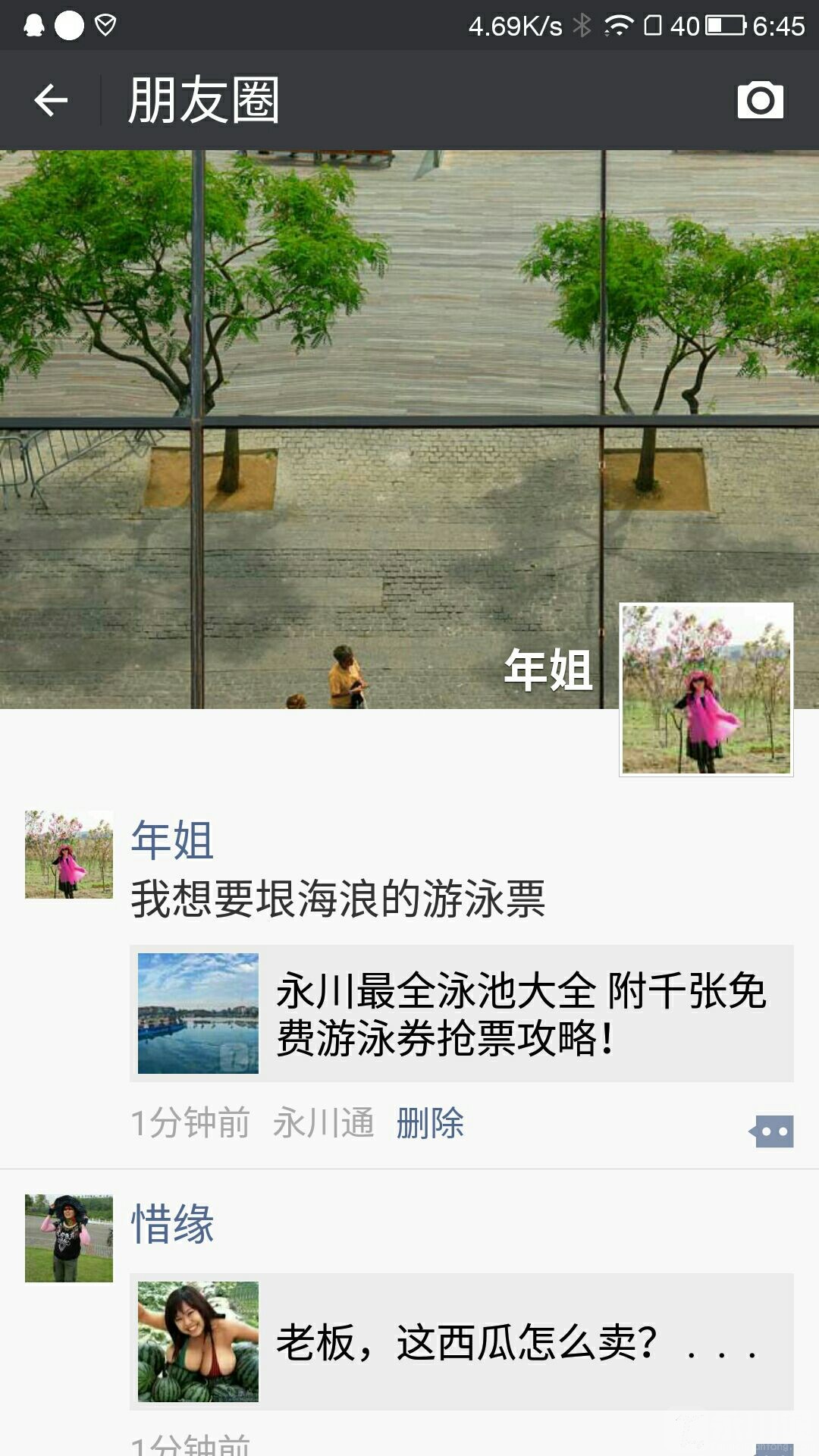This screenshot has width=819, height=1456.
Task: Tap 惜缘's avatar picture
Action: click(69, 1238)
